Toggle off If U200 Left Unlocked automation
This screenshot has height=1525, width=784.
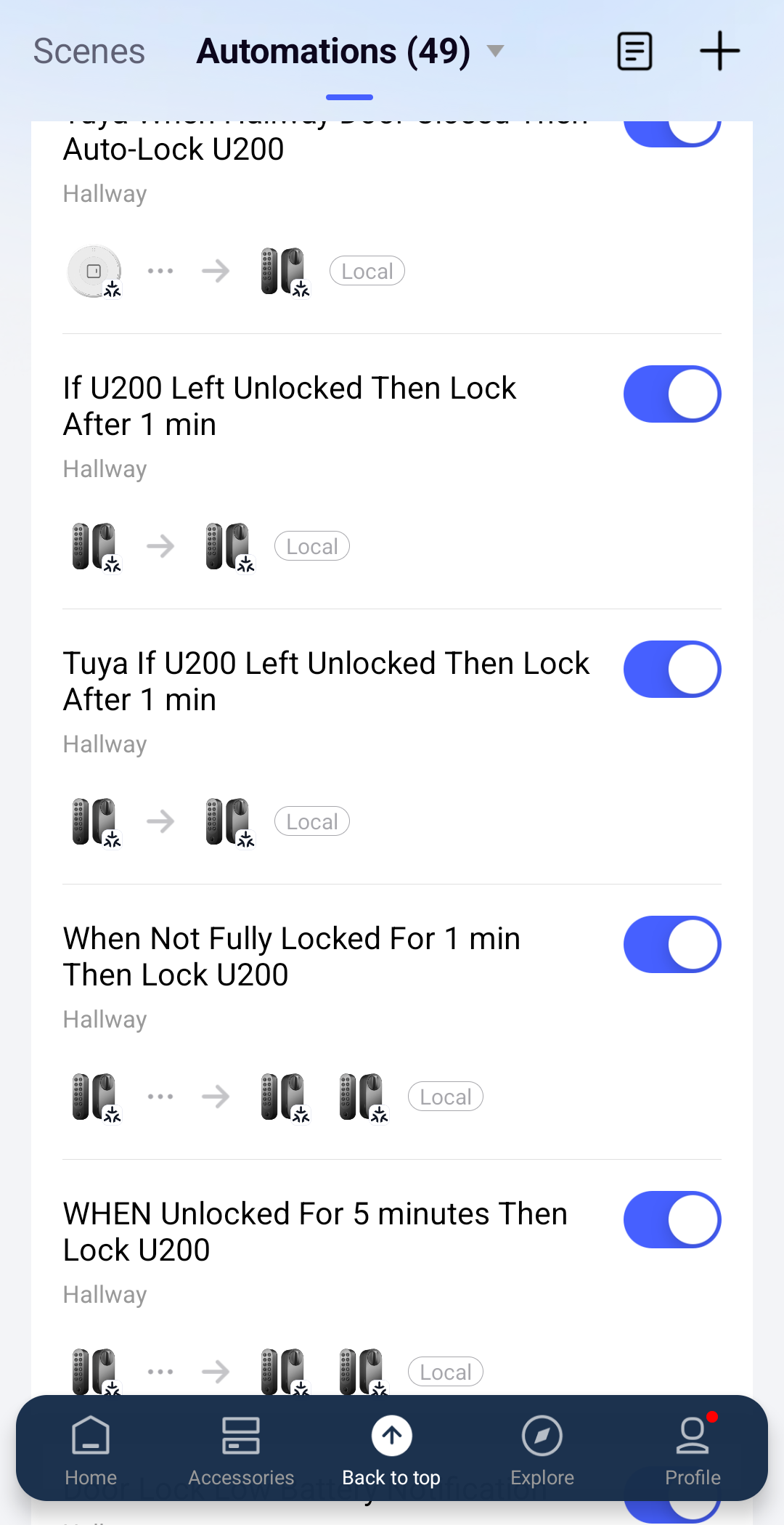(x=672, y=394)
